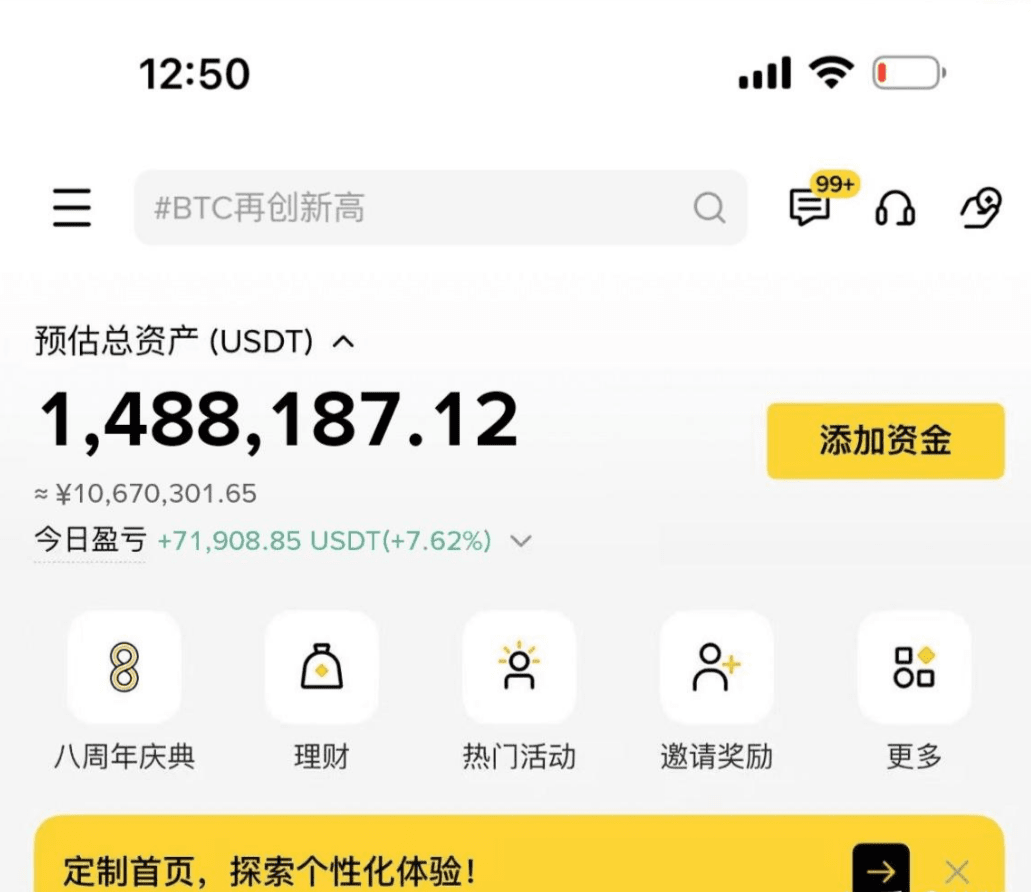Viewport: 1031px width, 892px height.
Task: Tap the 添加资金 button
Action: (885, 441)
